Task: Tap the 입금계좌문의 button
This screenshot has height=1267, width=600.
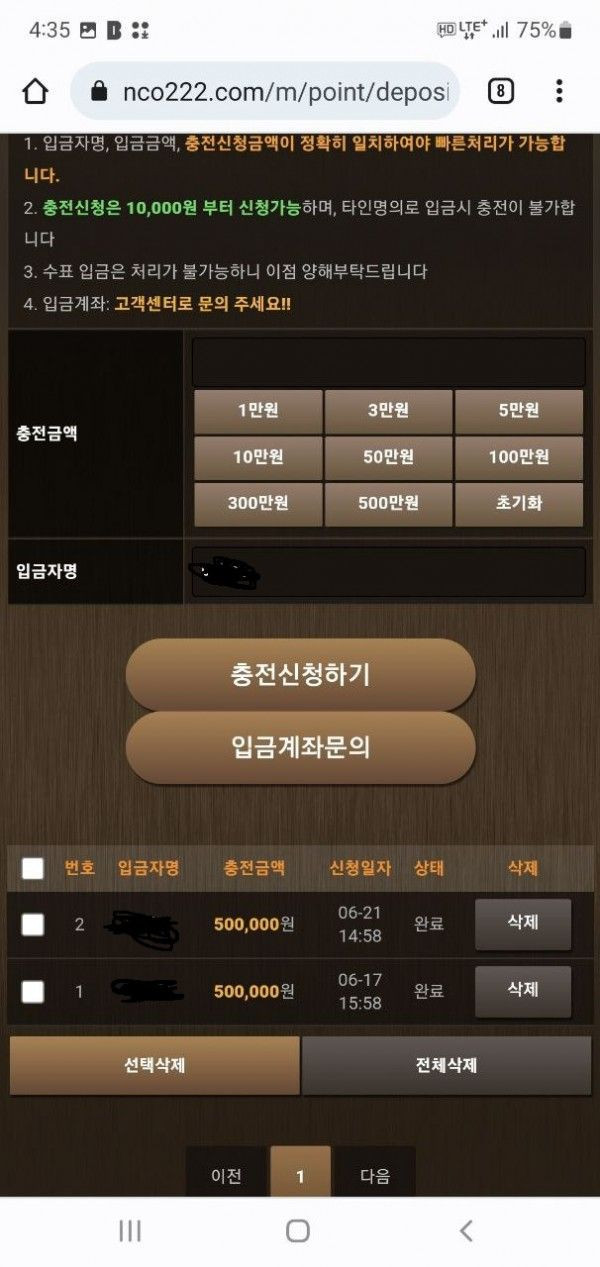Action: tap(300, 747)
